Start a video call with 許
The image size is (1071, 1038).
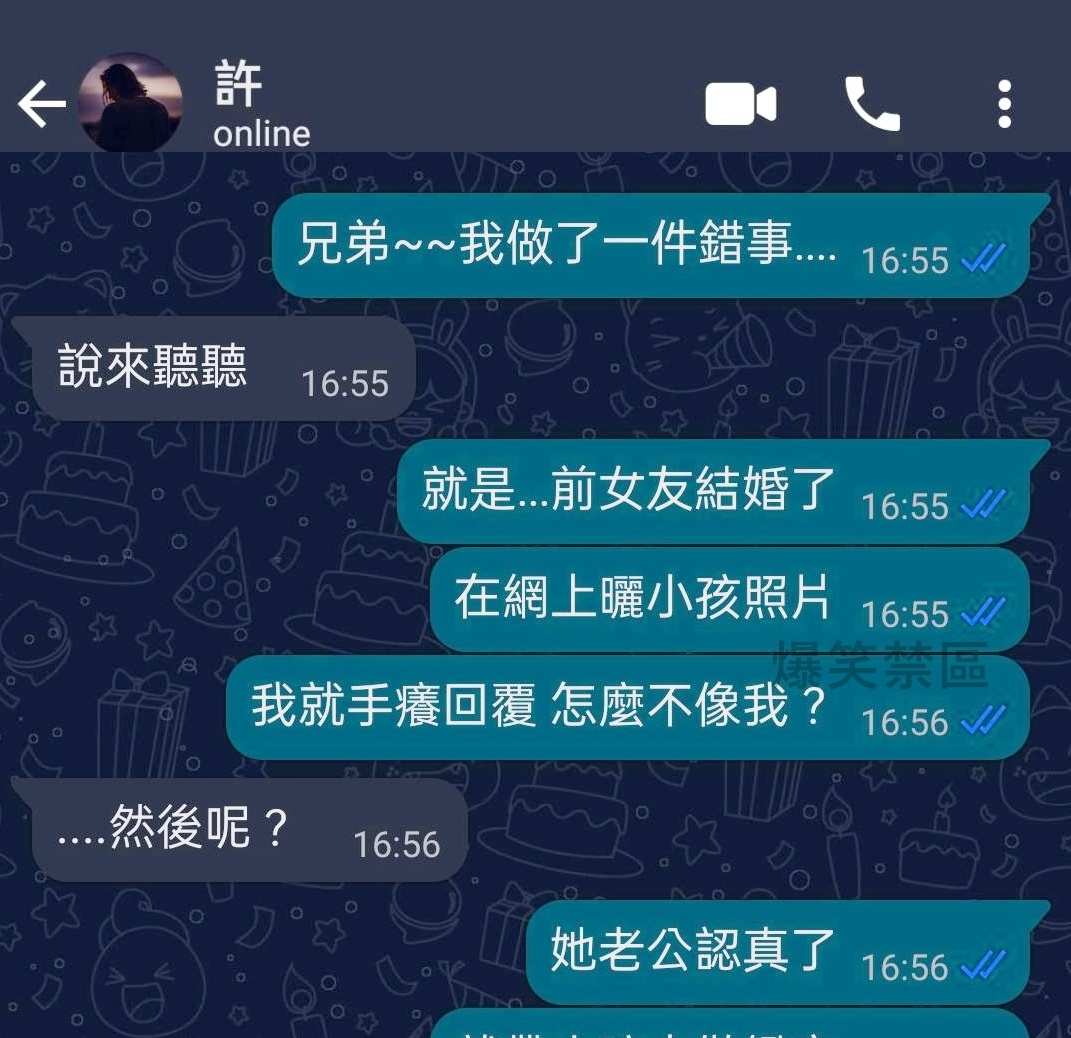tap(740, 104)
